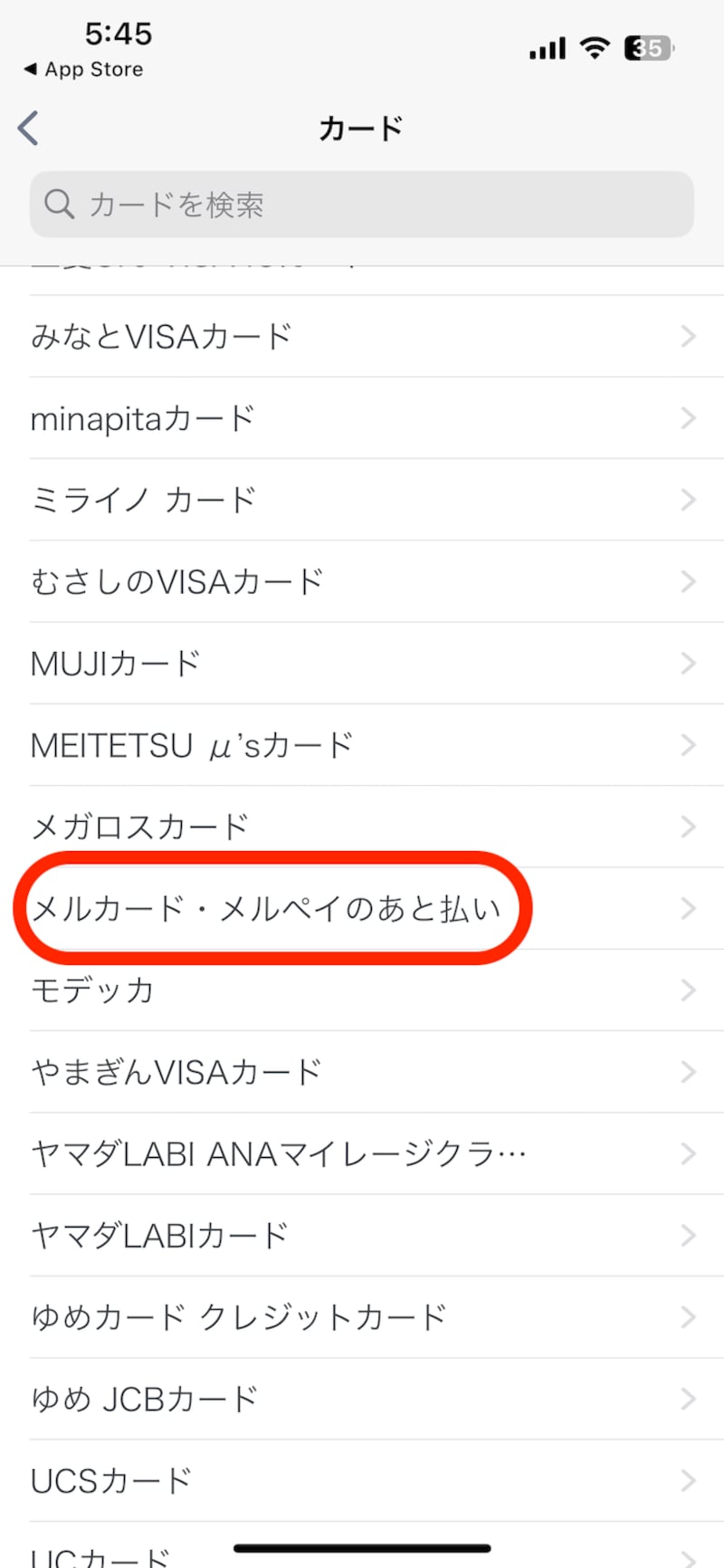The height and width of the screenshot is (1568, 724).
Task: Tap the cellular signal icon
Action: 546,48
